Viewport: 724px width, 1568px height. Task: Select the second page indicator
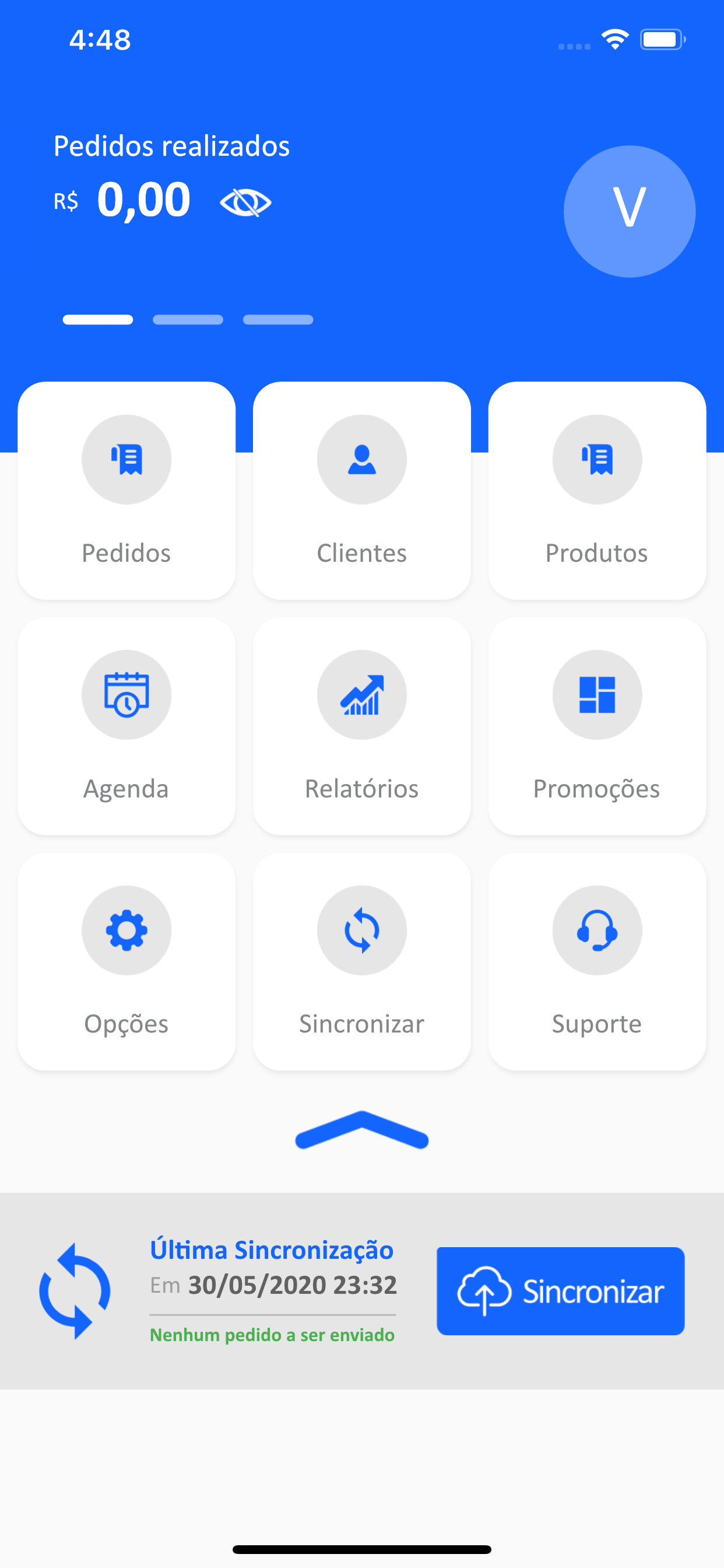pos(188,320)
